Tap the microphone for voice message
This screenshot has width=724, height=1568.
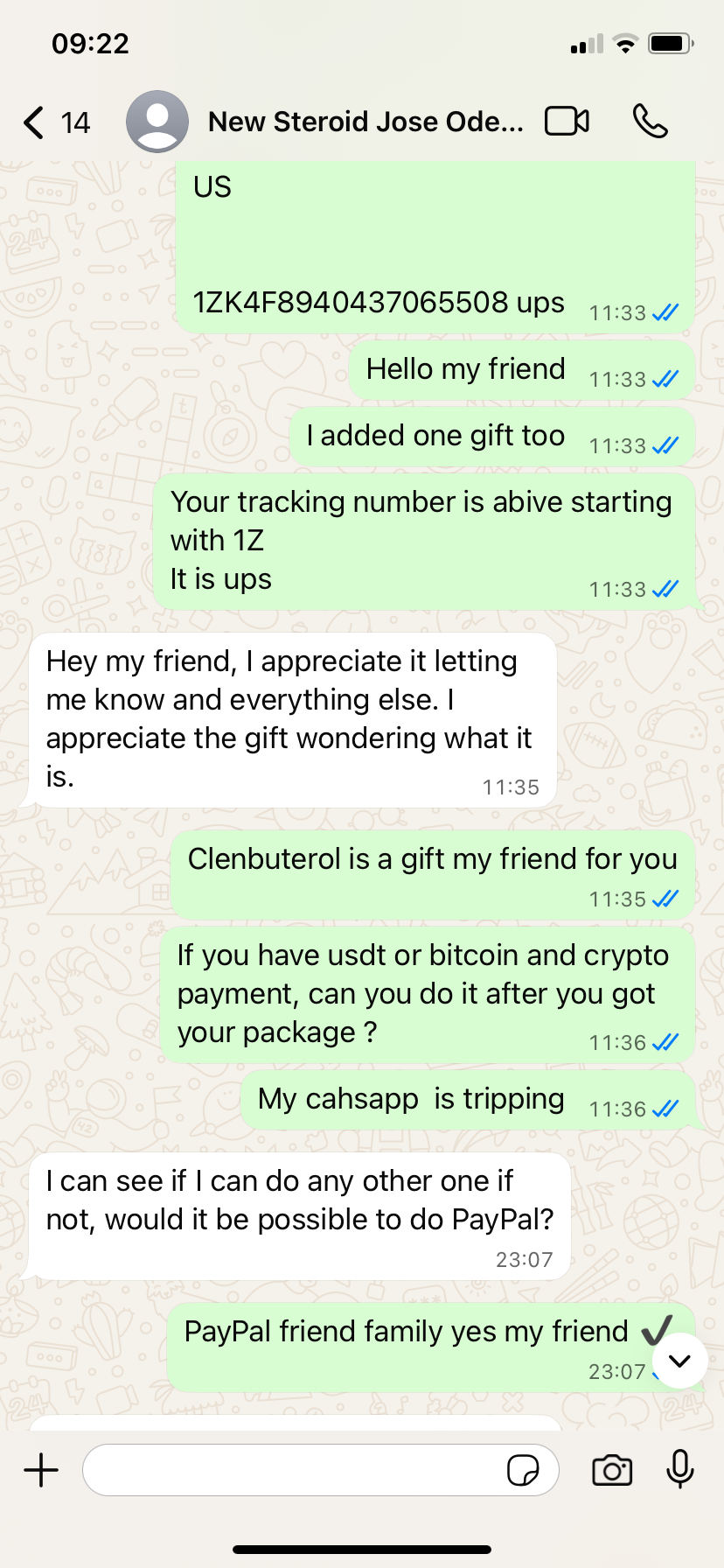pos(679,1470)
